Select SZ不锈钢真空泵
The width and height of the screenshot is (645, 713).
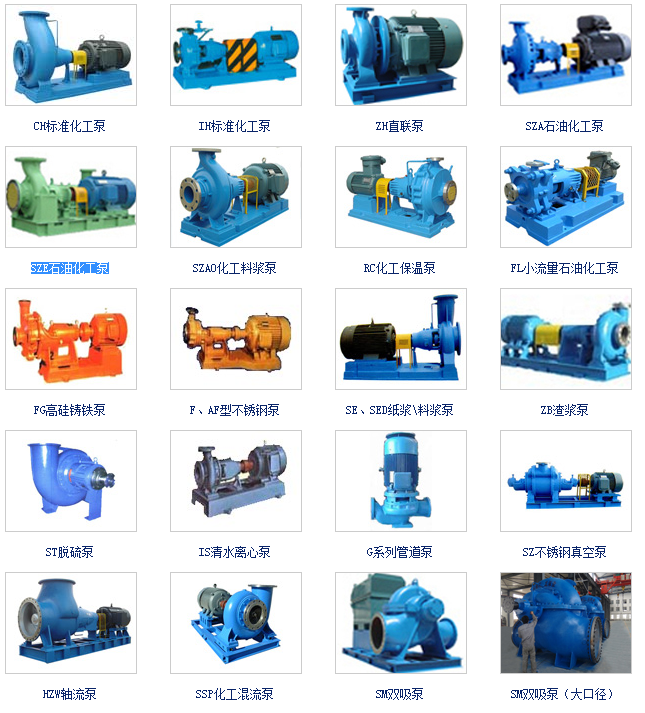point(565,481)
